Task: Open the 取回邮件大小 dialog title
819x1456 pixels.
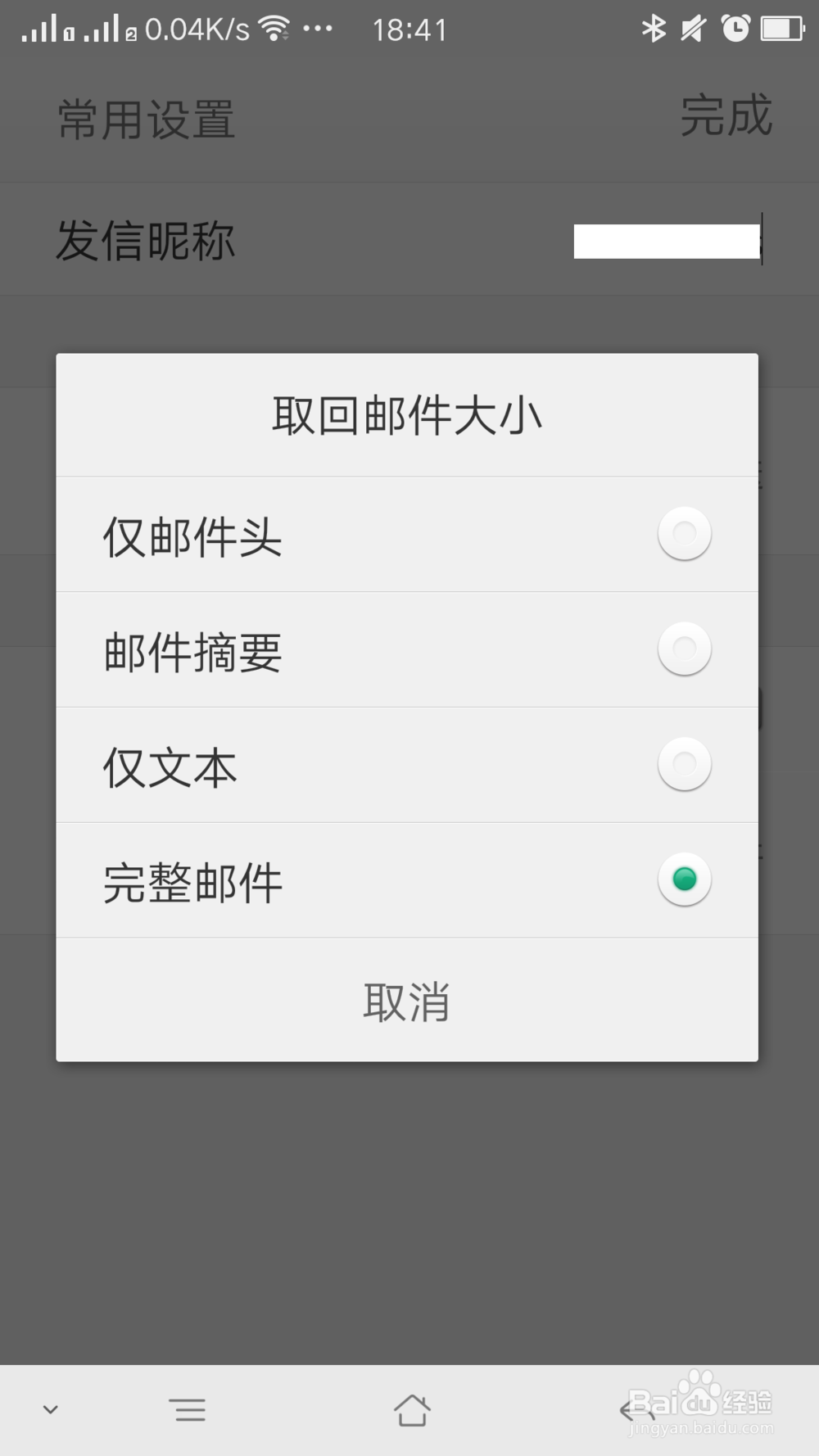Action: [407, 416]
